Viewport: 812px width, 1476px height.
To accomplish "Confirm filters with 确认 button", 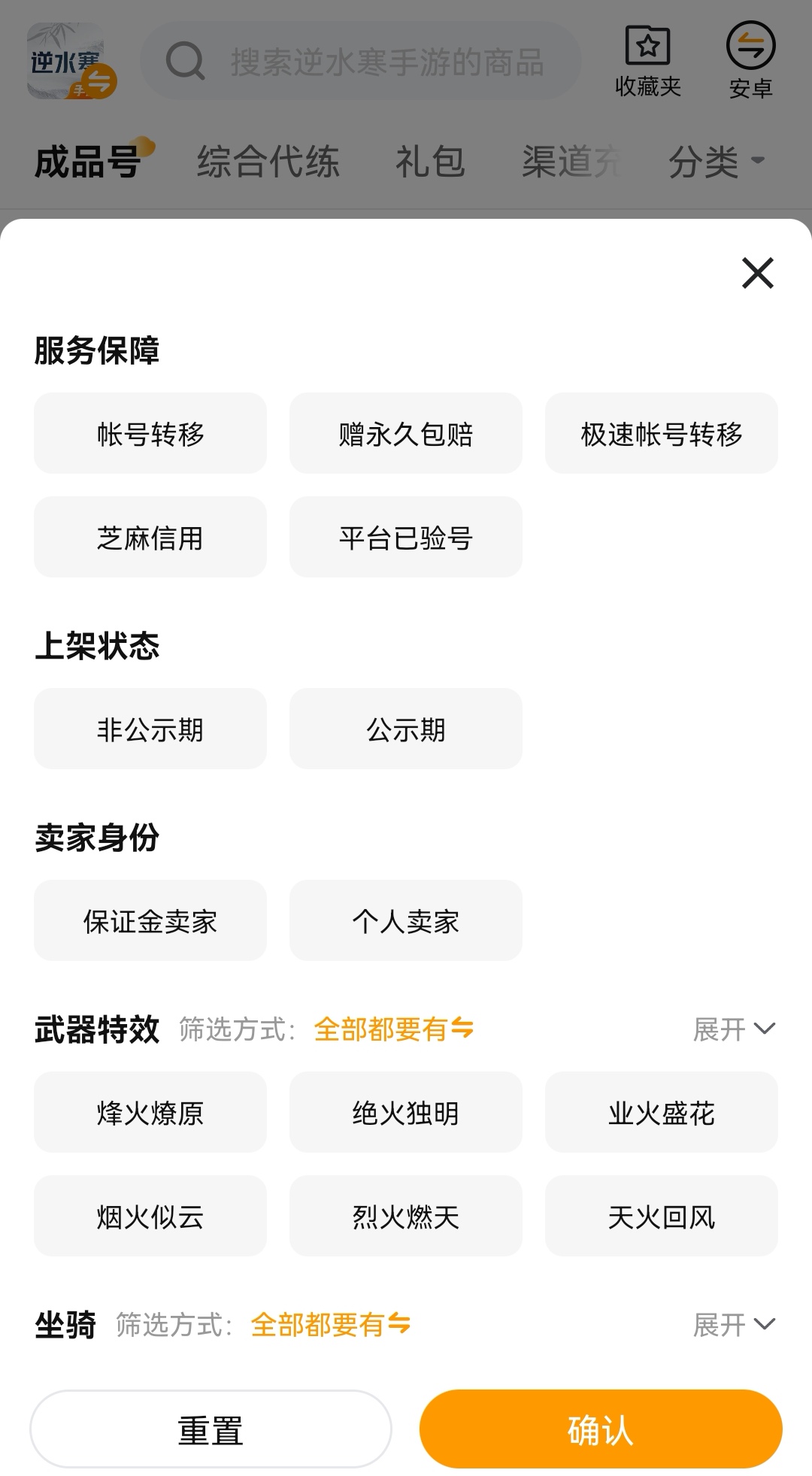I will pyautogui.click(x=600, y=1429).
